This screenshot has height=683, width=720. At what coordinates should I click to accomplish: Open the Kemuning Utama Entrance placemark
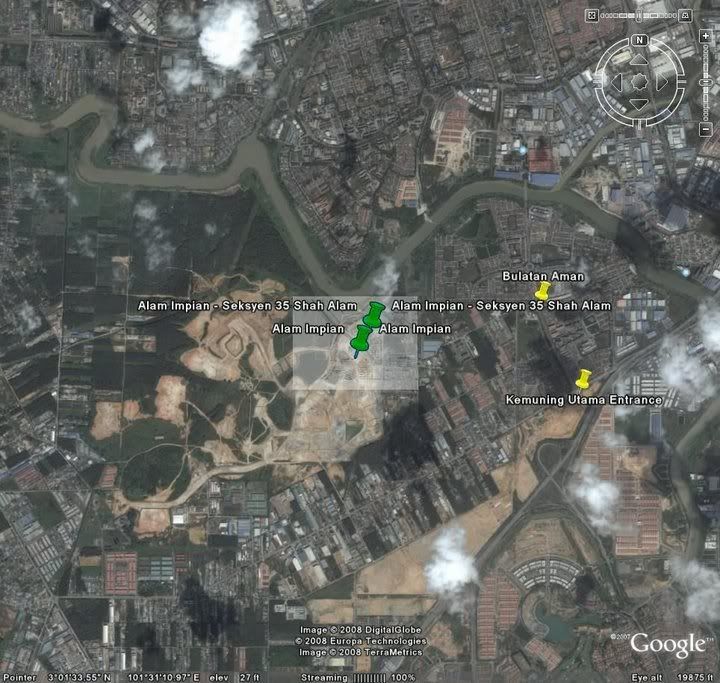[583, 379]
